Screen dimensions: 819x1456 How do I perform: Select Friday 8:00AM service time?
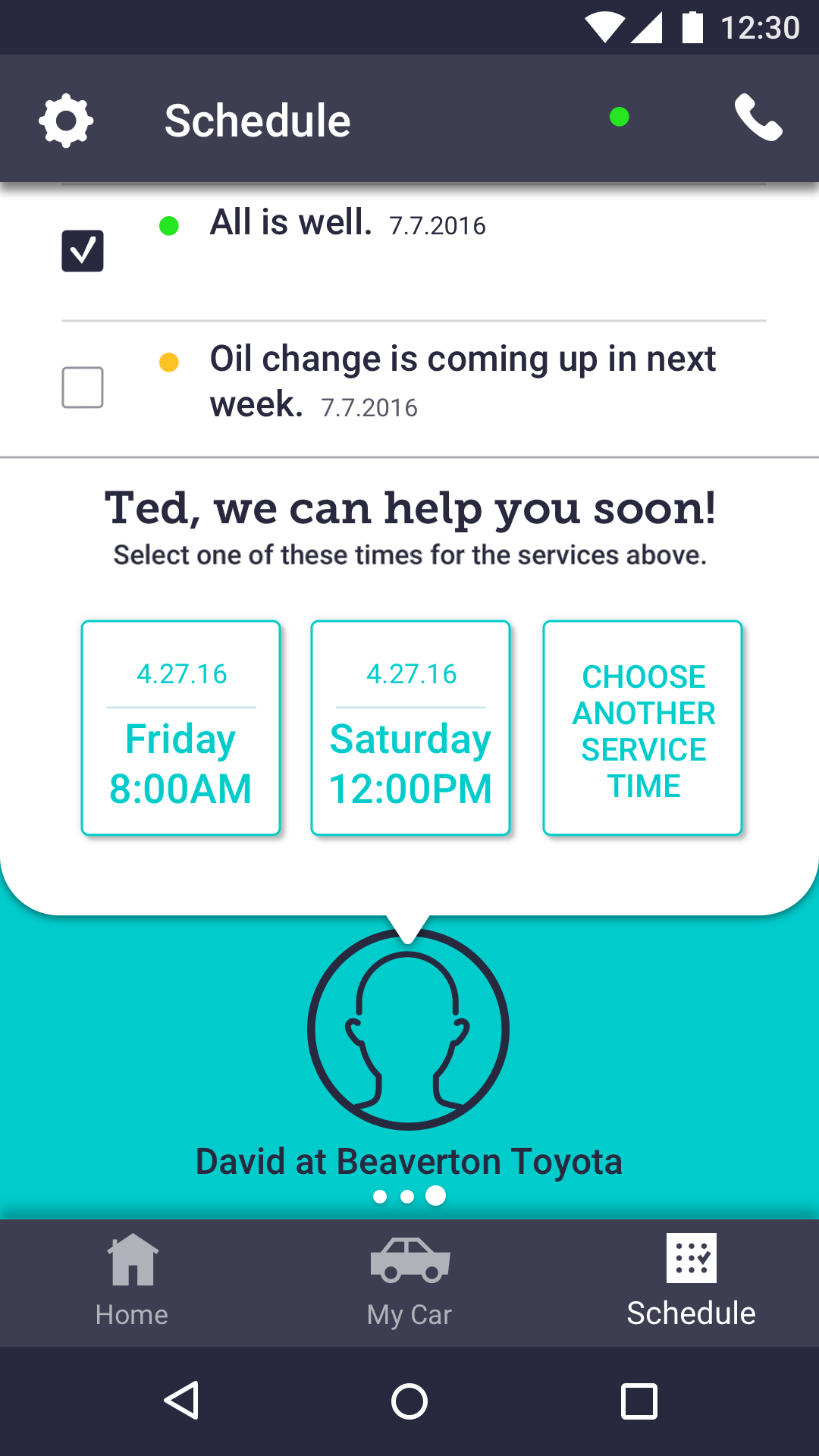coord(181,728)
